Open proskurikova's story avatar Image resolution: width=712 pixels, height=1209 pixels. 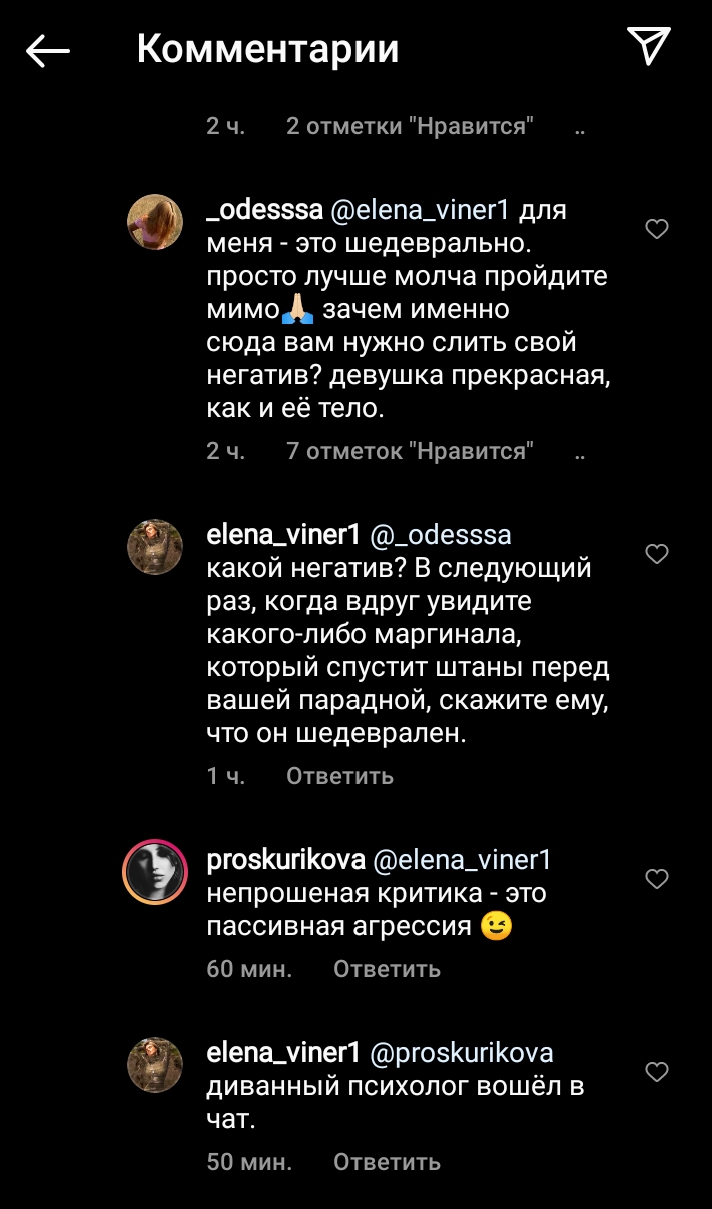pos(155,871)
